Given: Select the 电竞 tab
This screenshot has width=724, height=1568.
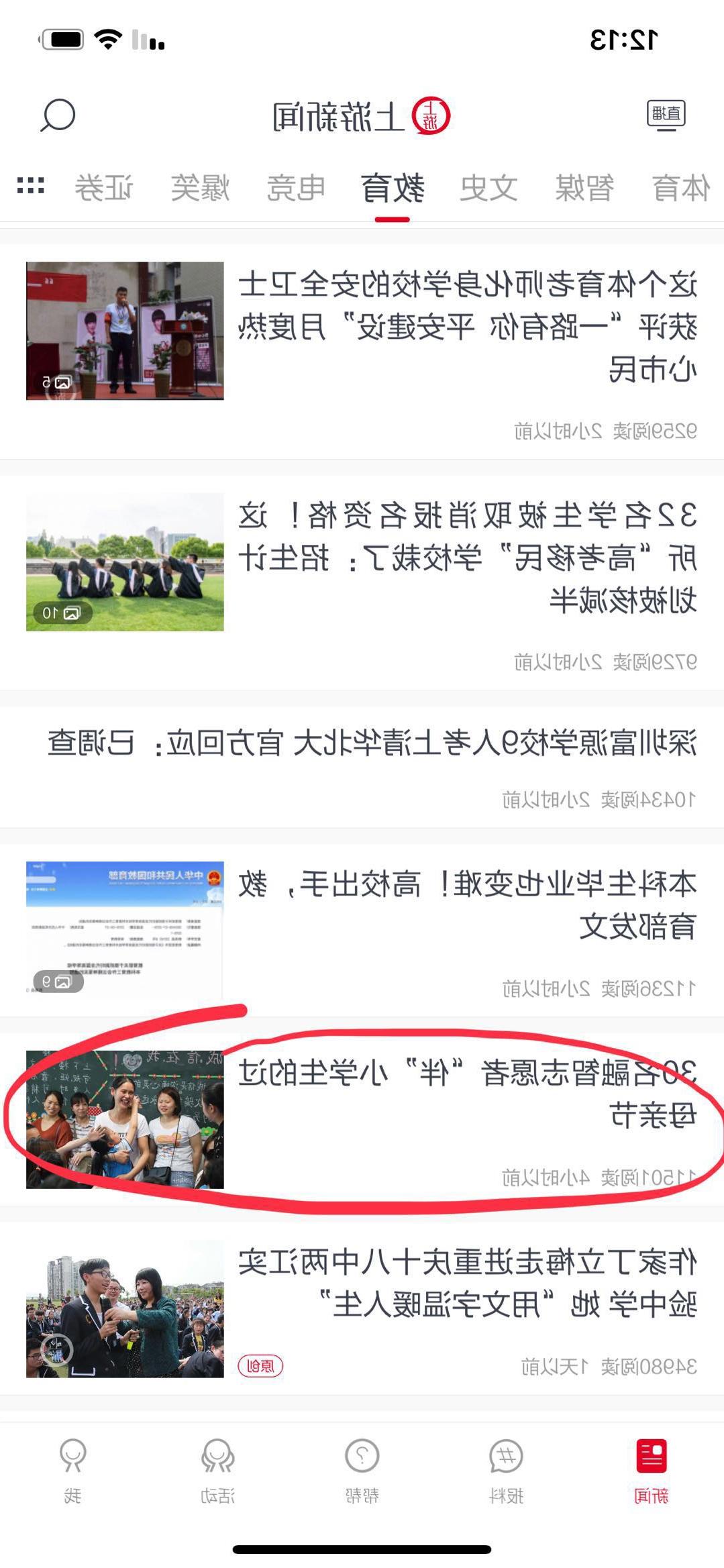Looking at the screenshot, I should tap(296, 188).
